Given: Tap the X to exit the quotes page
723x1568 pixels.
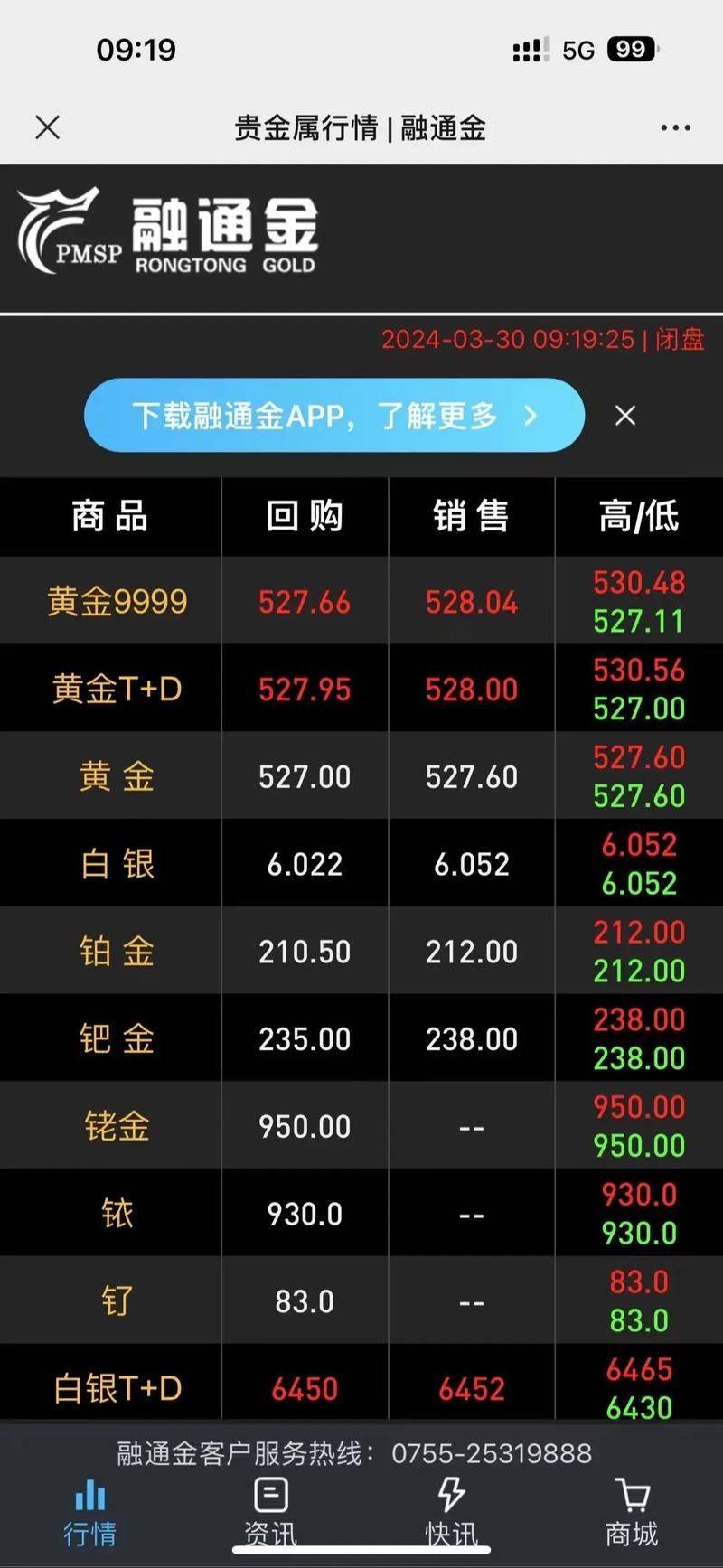Looking at the screenshot, I should [x=47, y=127].
